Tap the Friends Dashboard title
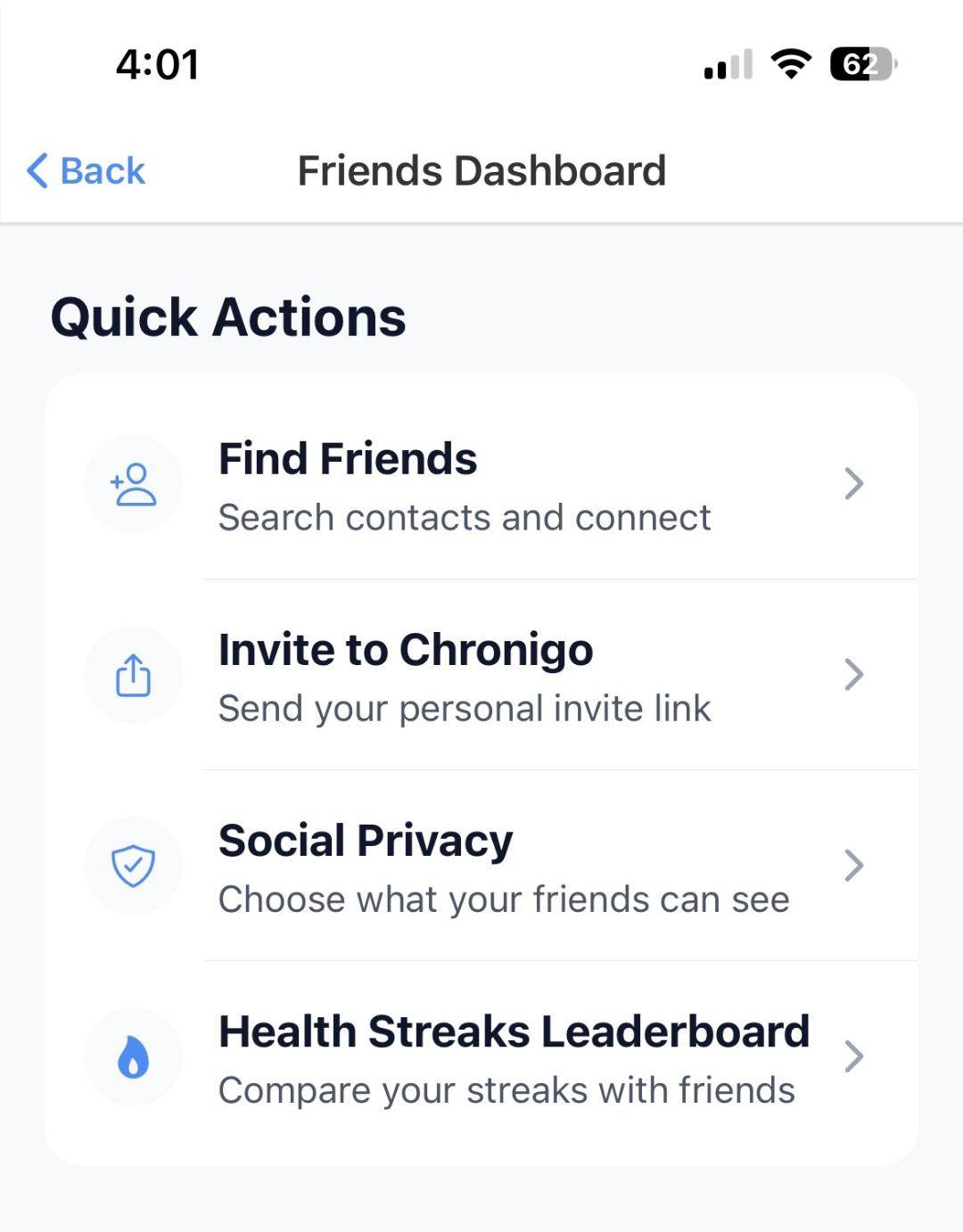963x1232 pixels. pyautogui.click(x=482, y=169)
